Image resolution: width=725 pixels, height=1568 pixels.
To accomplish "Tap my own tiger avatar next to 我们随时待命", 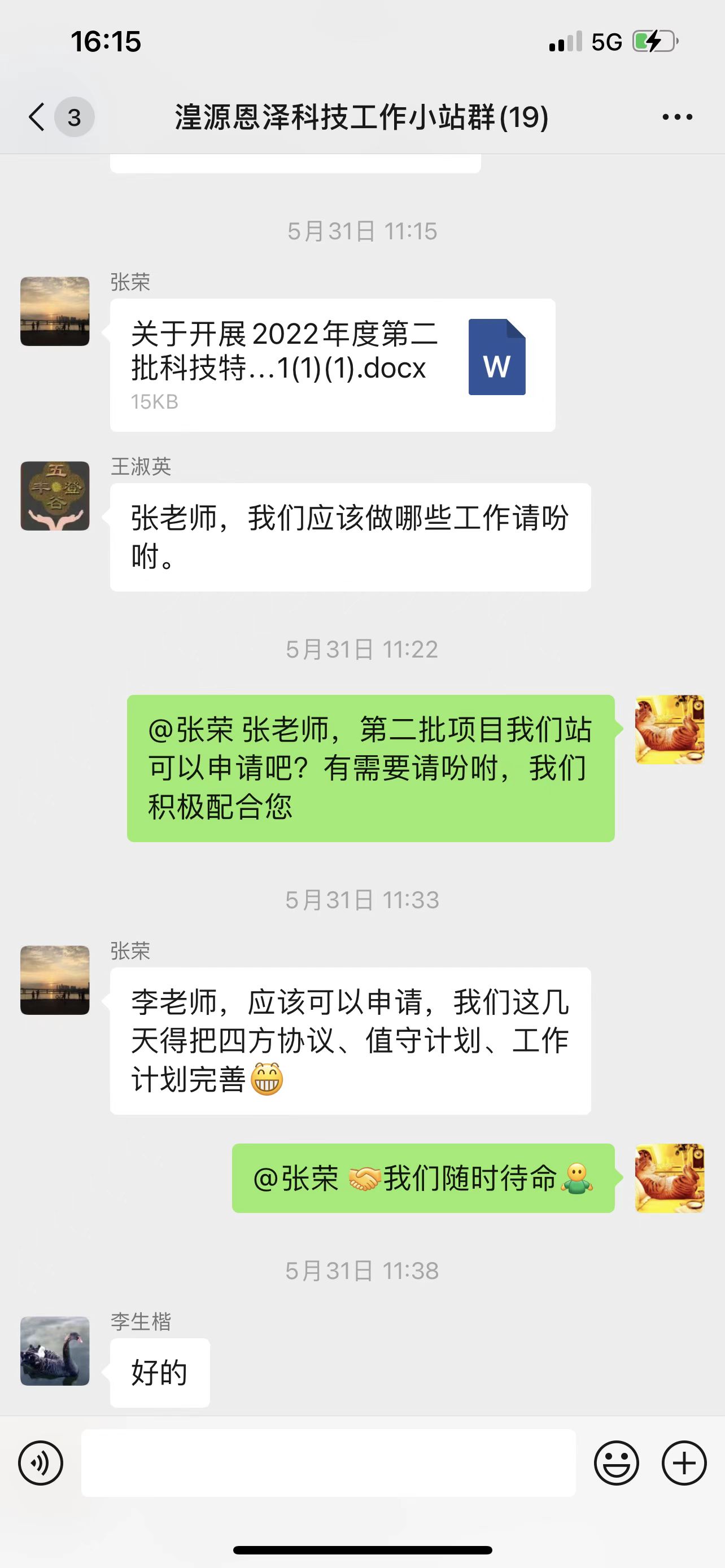I will coord(669,1177).
